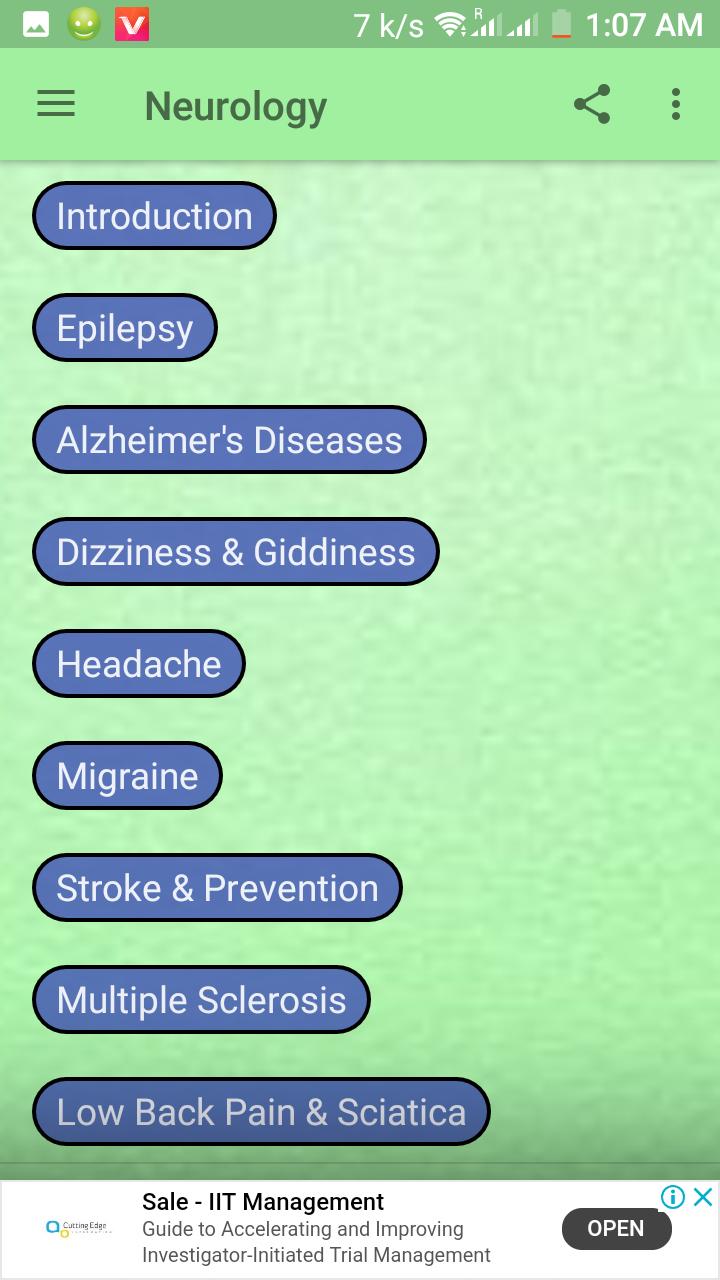Close the ad banner

tap(703, 1197)
